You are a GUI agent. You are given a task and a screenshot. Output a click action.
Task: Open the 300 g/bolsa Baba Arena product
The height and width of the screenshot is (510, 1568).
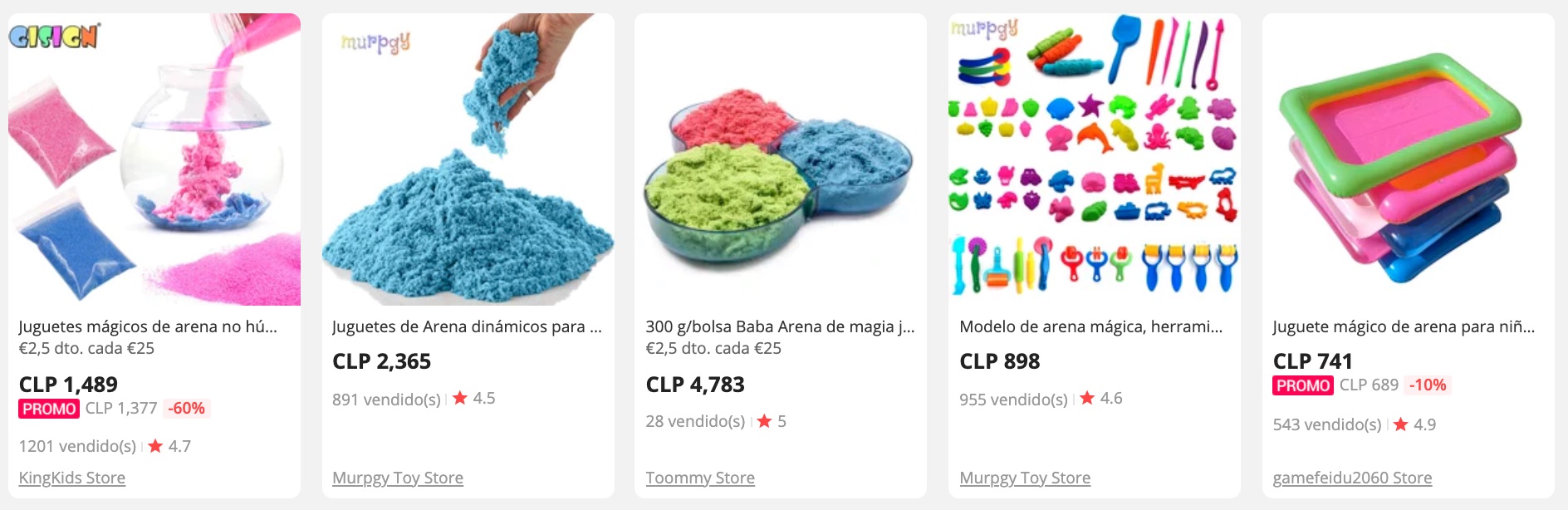pos(780,326)
